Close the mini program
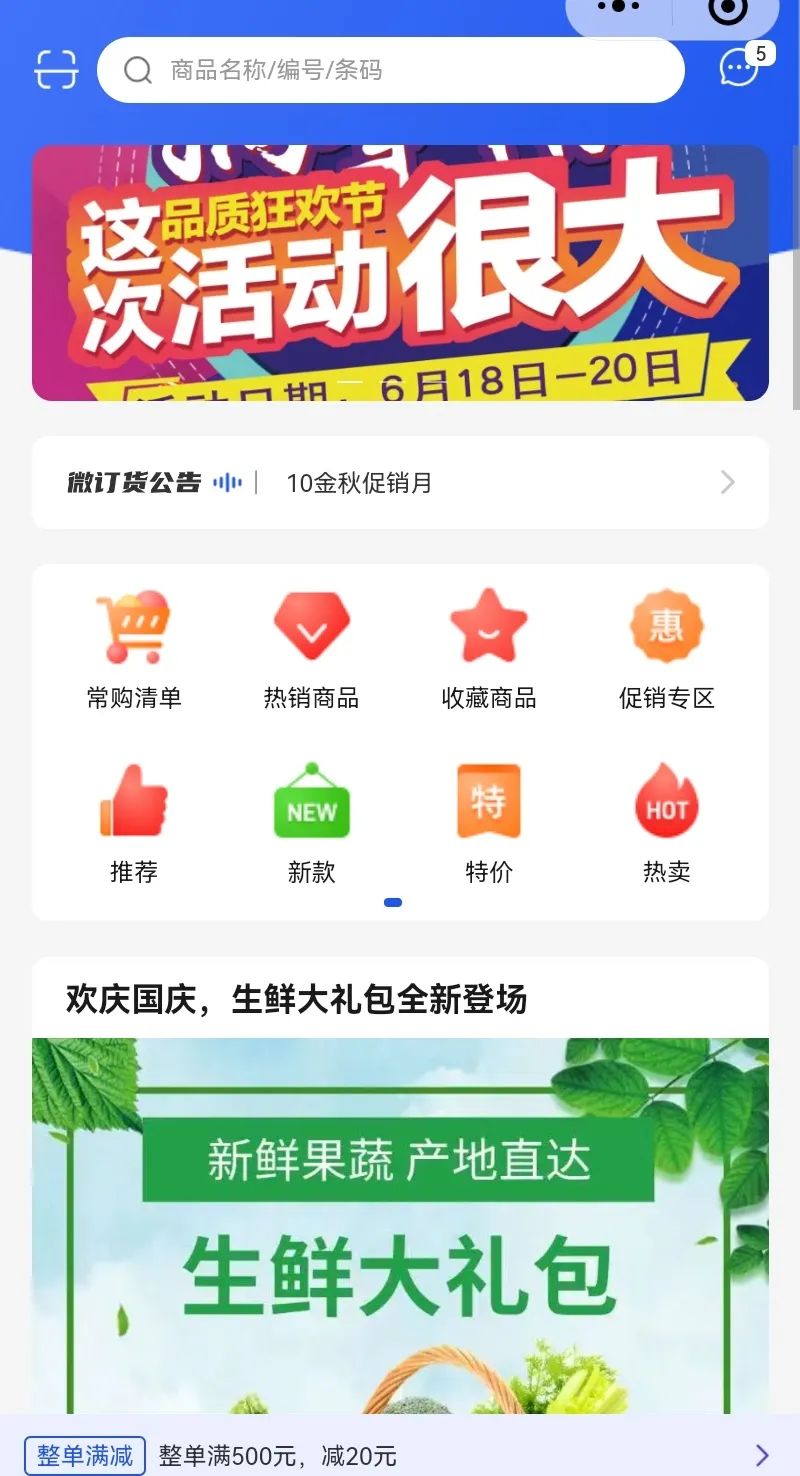The image size is (800, 1476). click(x=728, y=9)
